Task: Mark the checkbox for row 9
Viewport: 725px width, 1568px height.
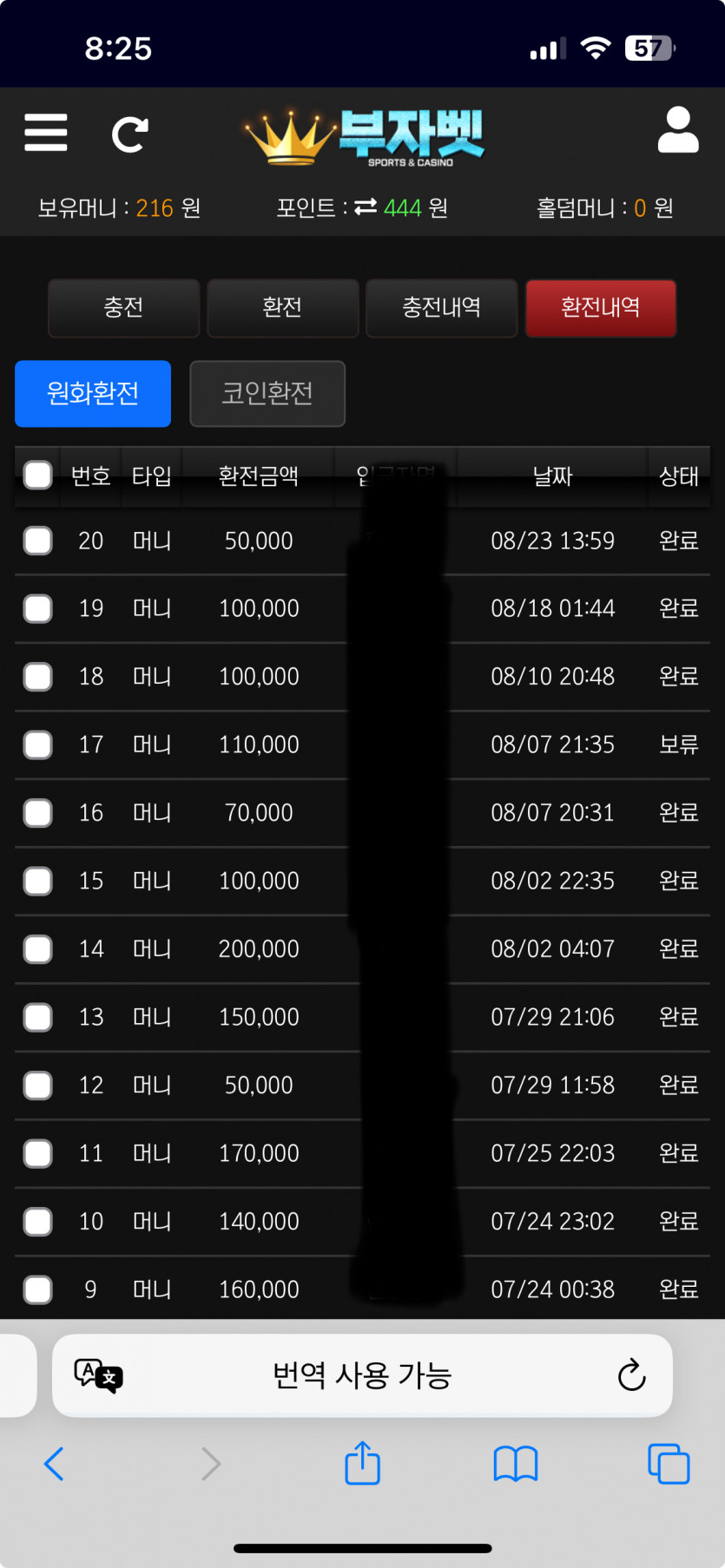Action: [x=37, y=1289]
